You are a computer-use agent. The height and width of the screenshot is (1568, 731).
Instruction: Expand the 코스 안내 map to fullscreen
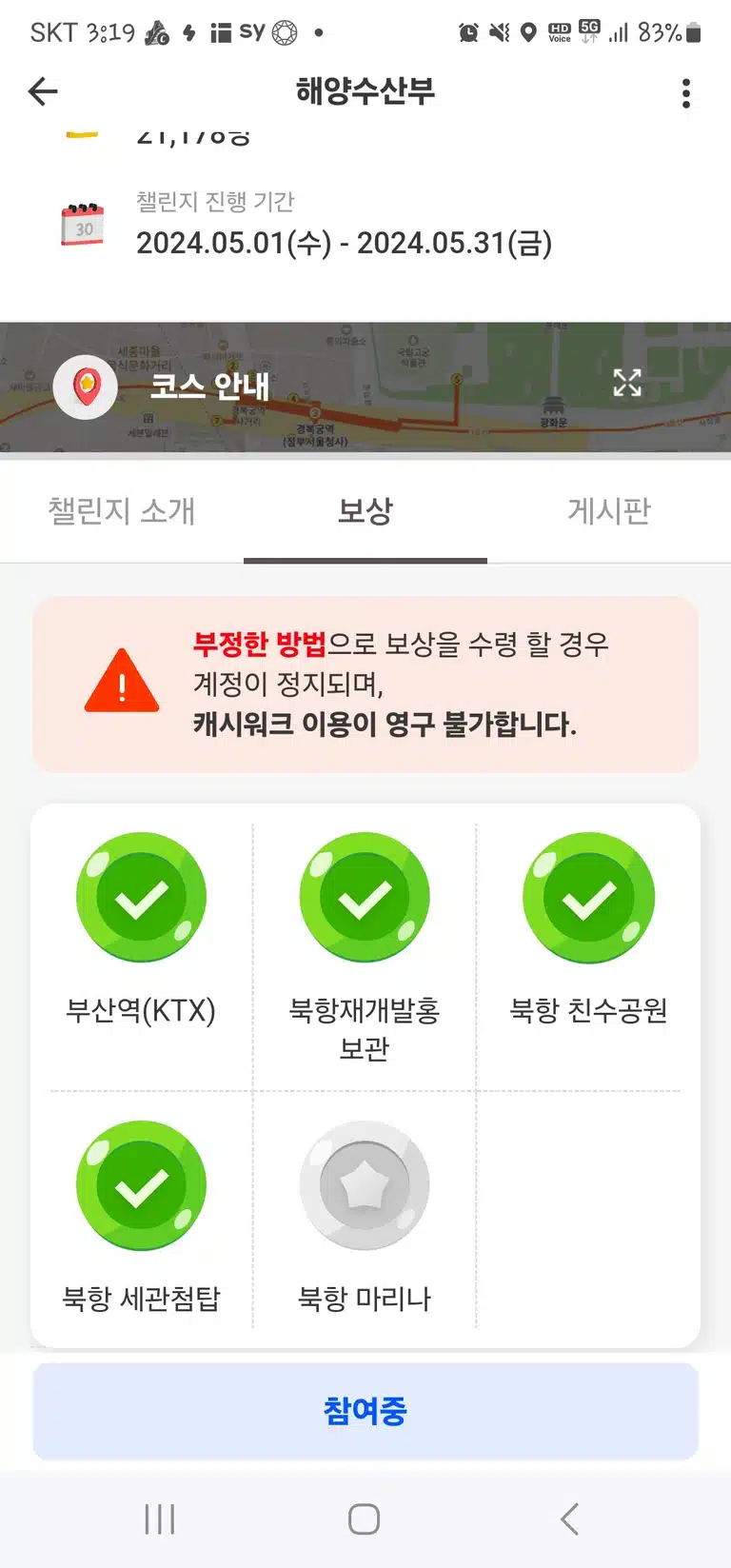627,383
